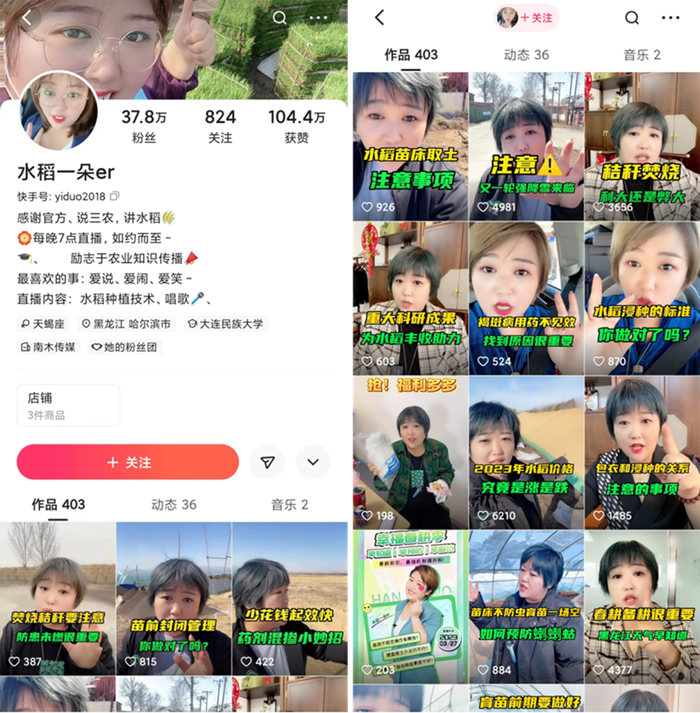Open the 水稻苗床取土注意事项 video
700x713 pixels.
pyautogui.click(x=408, y=146)
